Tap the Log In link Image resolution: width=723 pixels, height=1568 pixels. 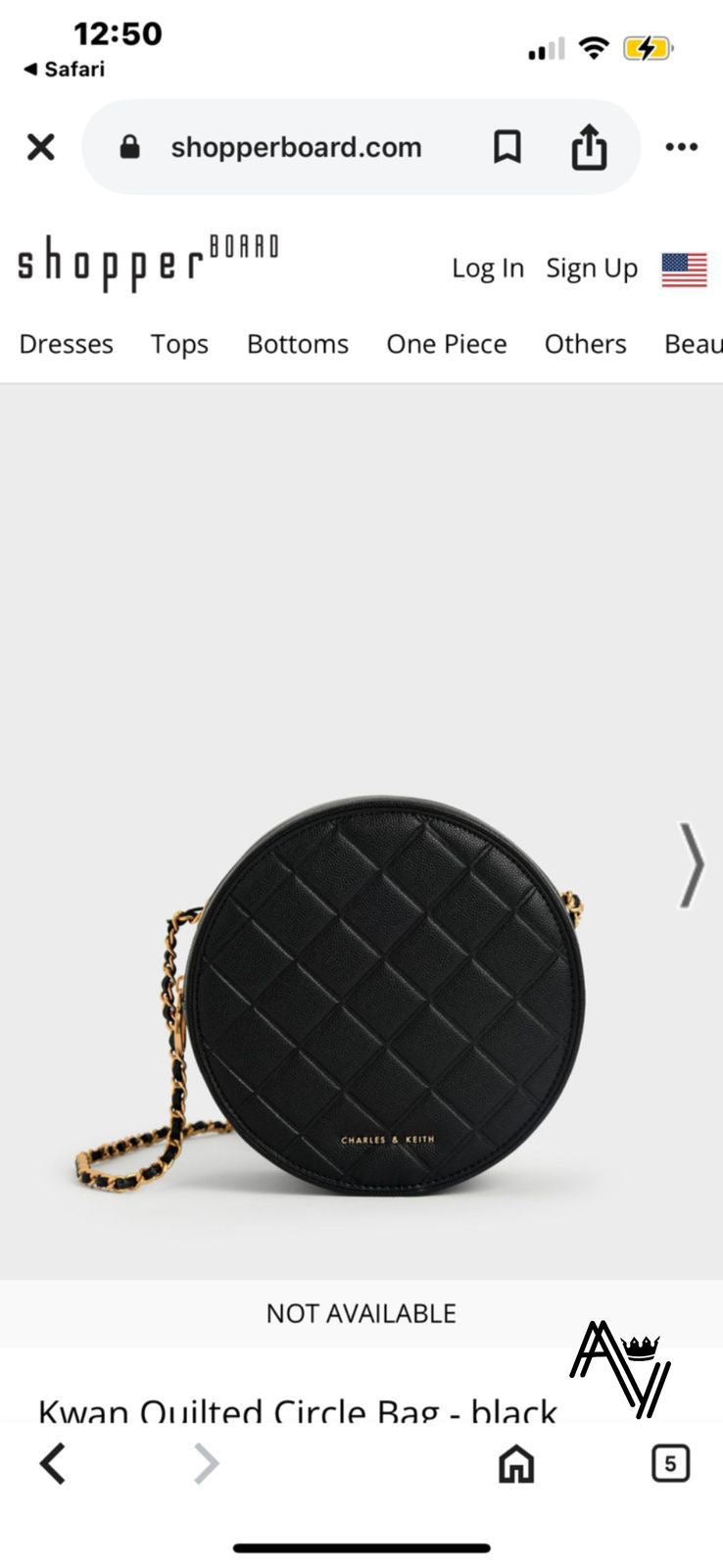487,268
